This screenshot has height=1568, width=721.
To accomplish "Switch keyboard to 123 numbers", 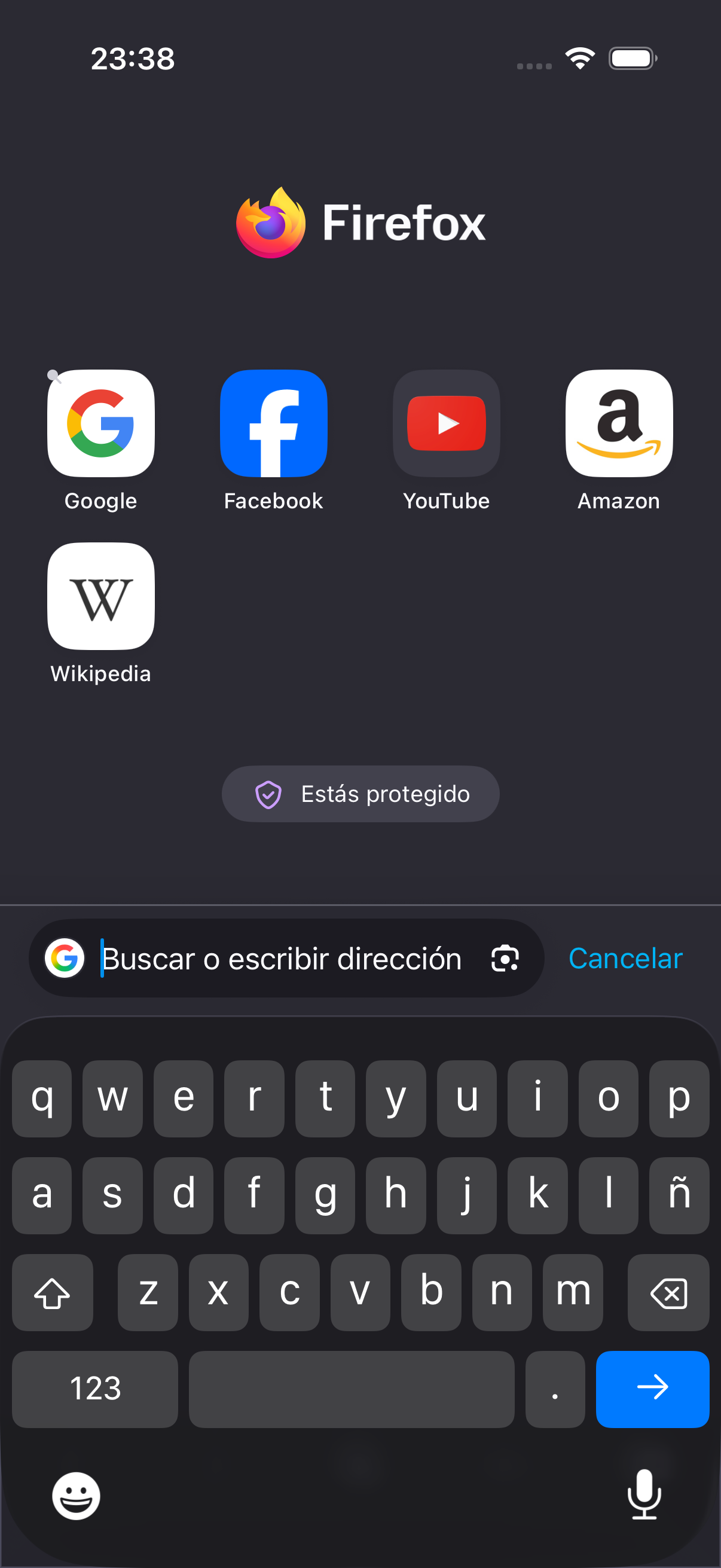I will tap(95, 1389).
